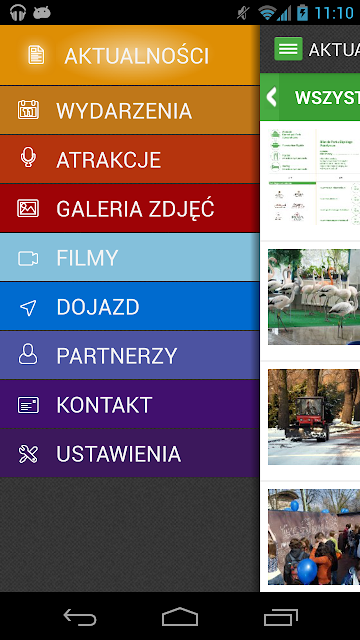Open the news item with blue balloons photo
The image size is (360, 640).
click(314, 537)
